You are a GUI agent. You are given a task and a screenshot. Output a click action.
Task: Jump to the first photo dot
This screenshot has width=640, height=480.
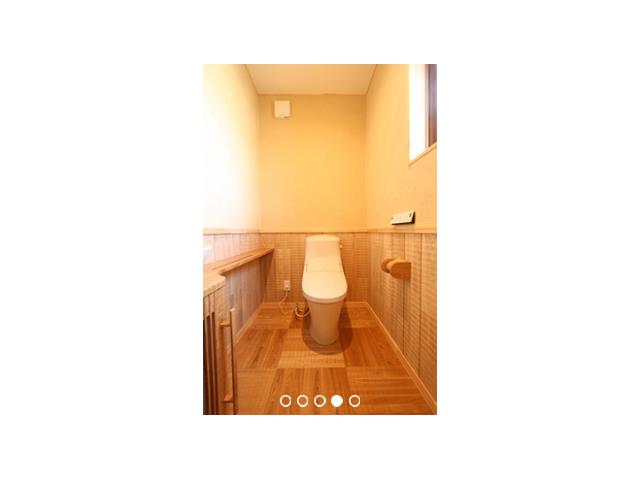point(286,401)
